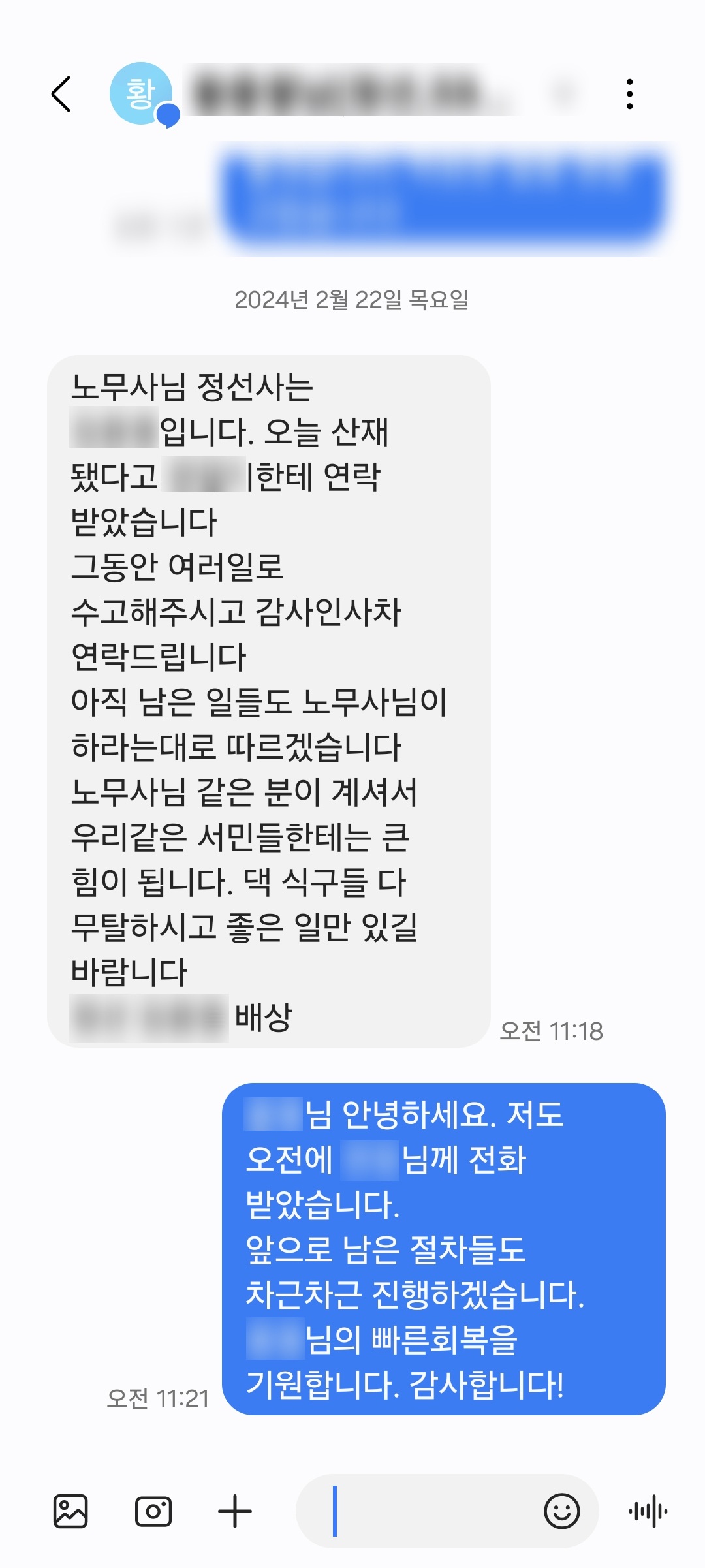705x1568 pixels.
Task: Attach a picture from the gallery
Action: 70,1511
